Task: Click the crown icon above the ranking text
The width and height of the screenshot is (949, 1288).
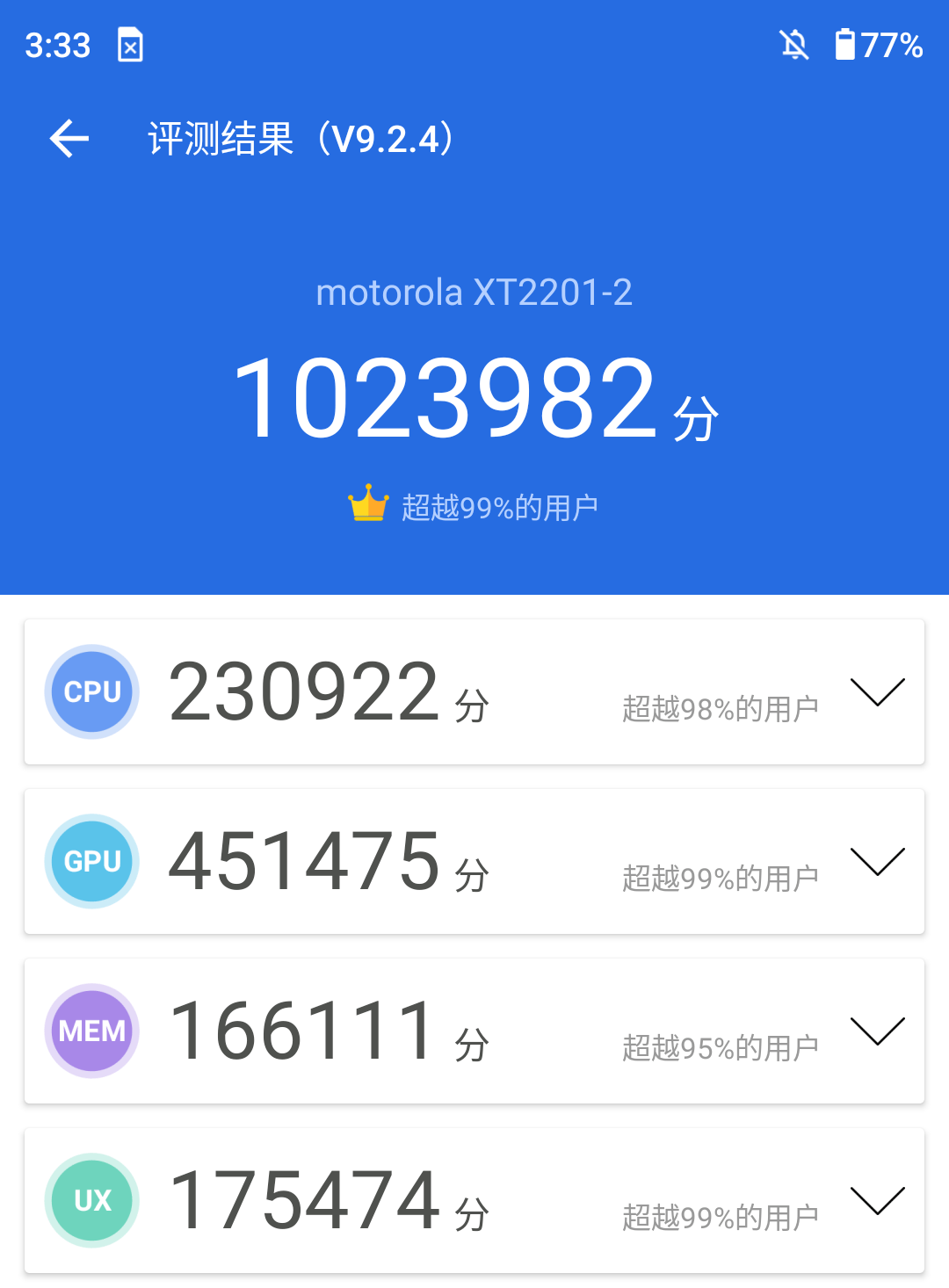Action: [x=368, y=503]
